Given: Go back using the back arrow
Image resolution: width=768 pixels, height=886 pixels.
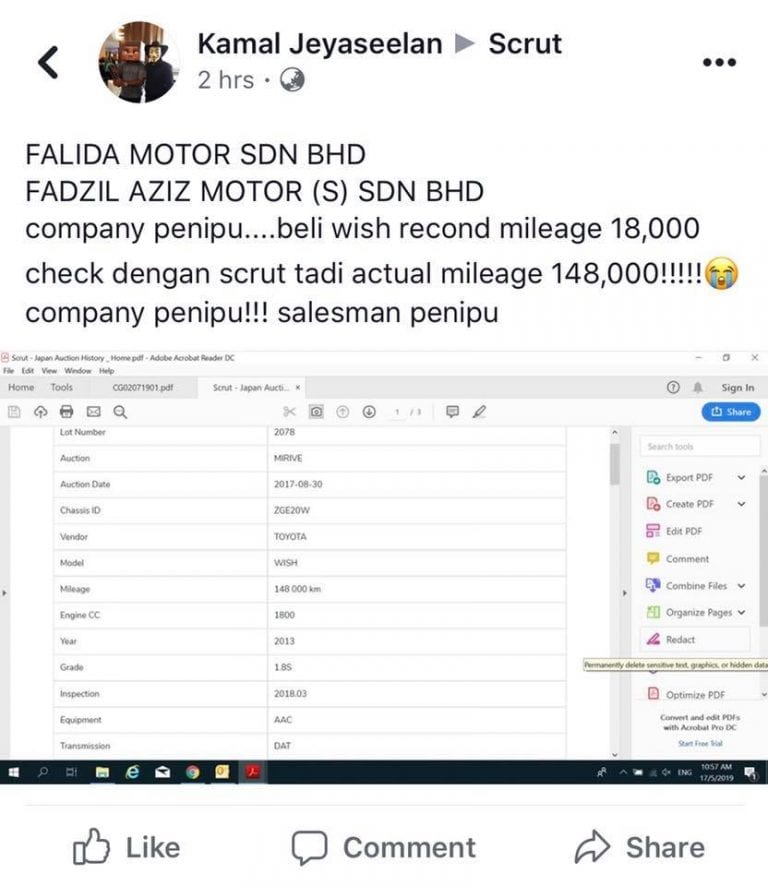Looking at the screenshot, I should pyautogui.click(x=49, y=63).
